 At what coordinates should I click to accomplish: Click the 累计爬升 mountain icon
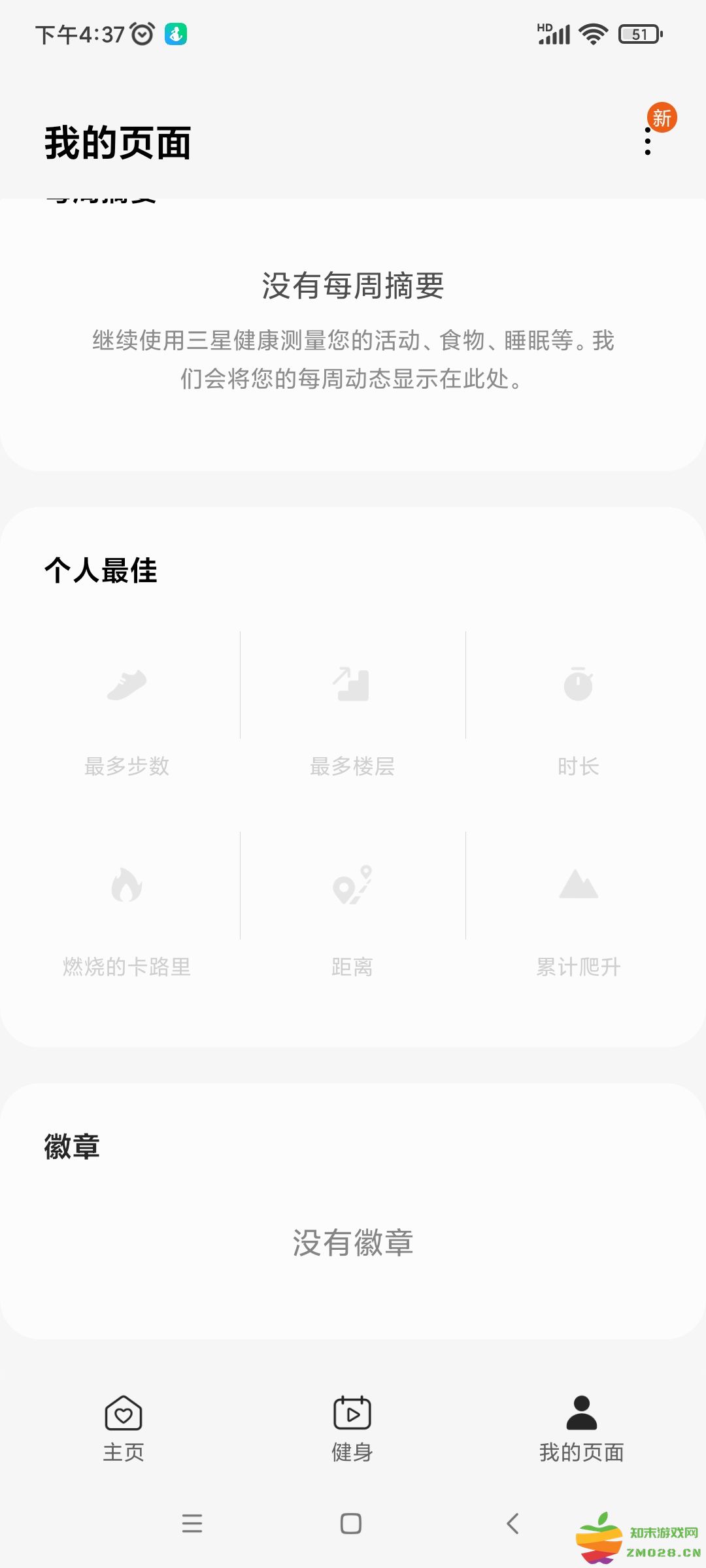tap(577, 886)
